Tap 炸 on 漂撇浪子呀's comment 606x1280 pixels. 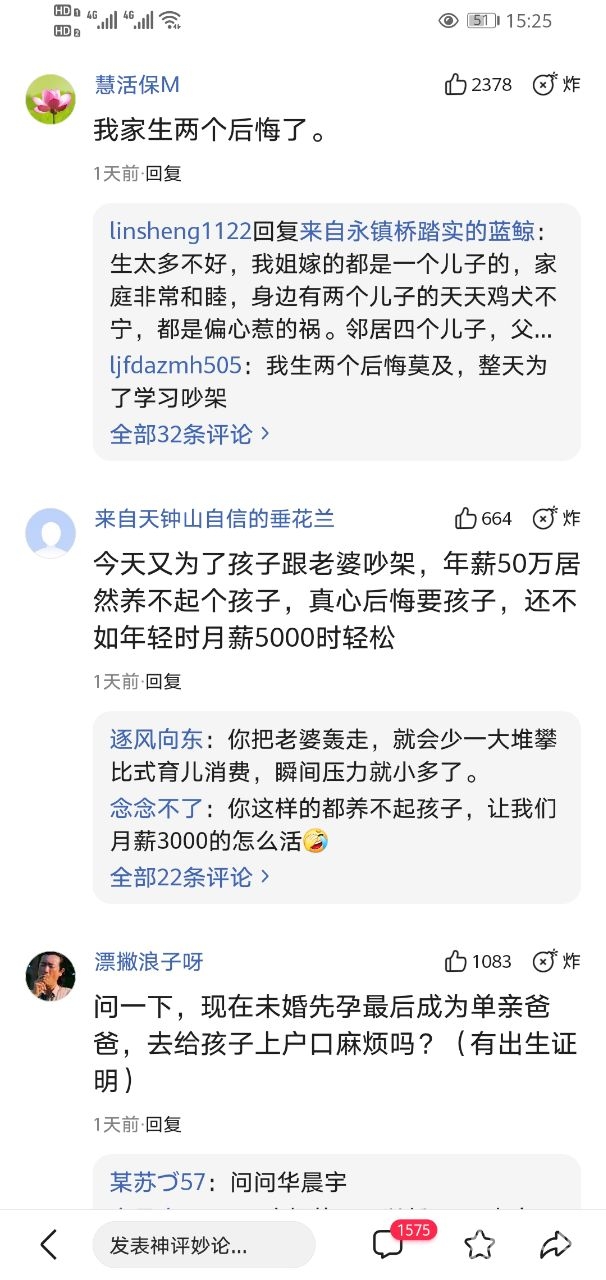[556, 961]
